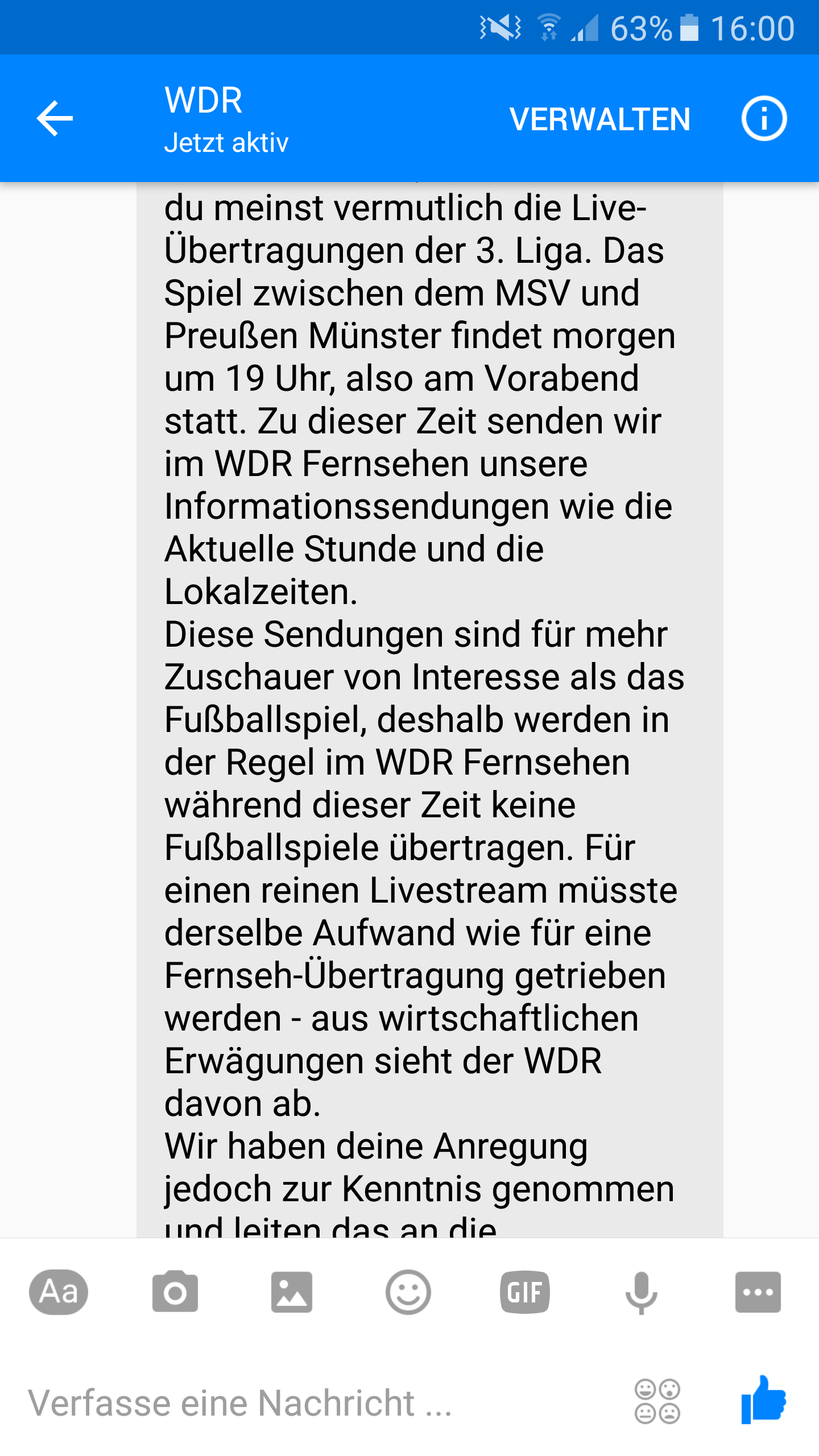
Task: Open the WDR contact title
Action: 204,100
